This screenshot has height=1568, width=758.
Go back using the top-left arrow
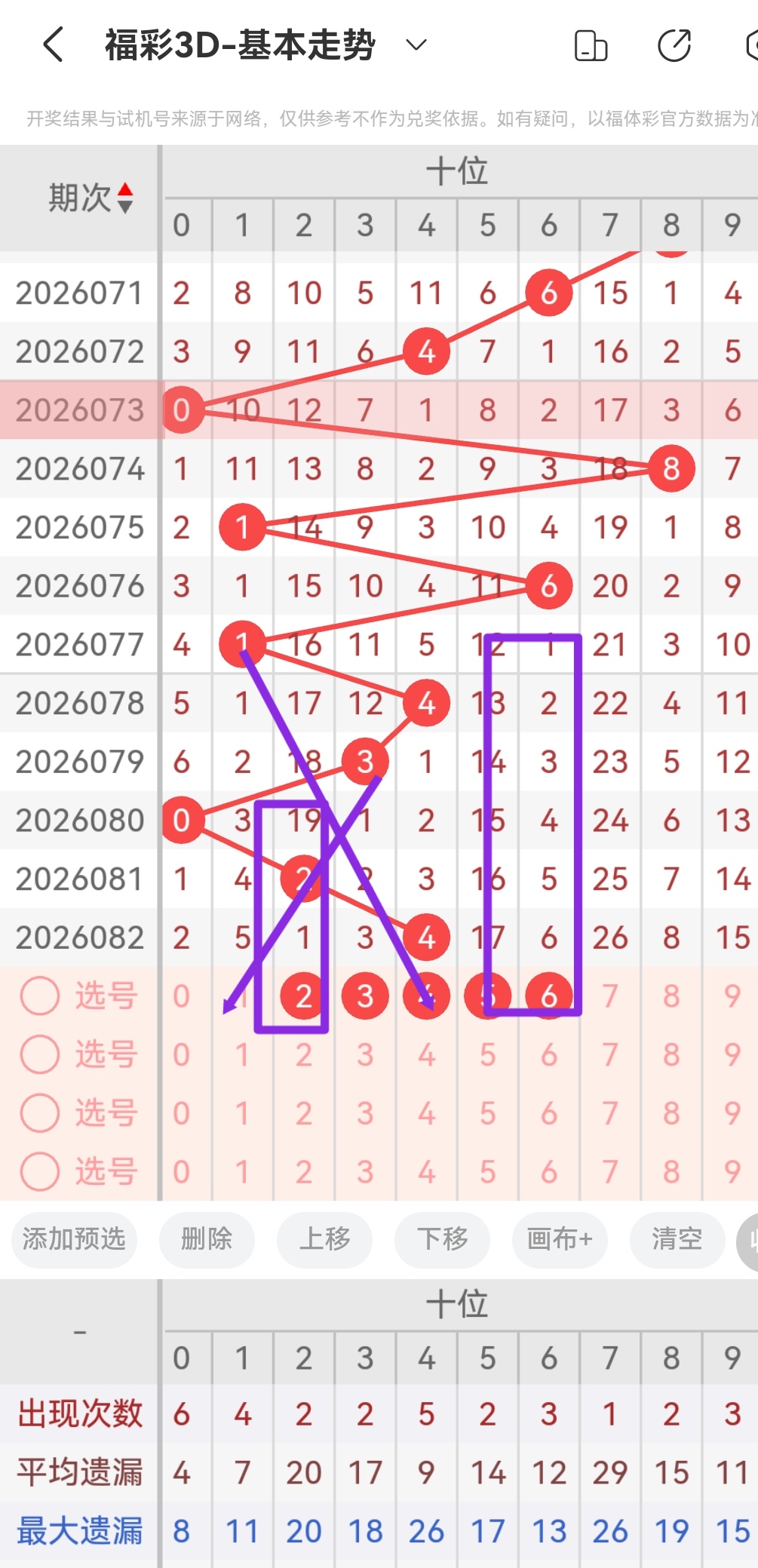pos(53,45)
